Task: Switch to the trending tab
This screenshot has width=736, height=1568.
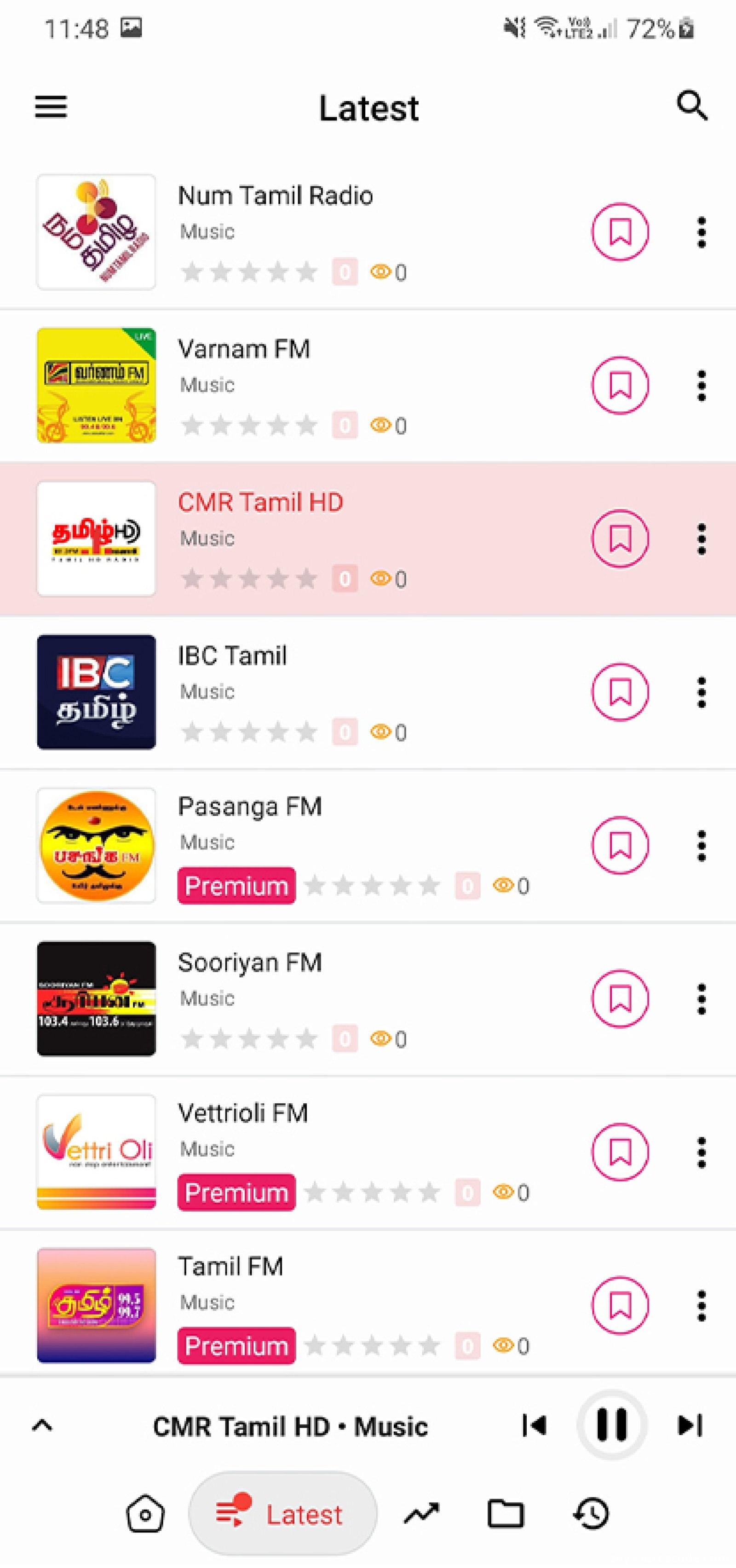Action: (421, 1513)
